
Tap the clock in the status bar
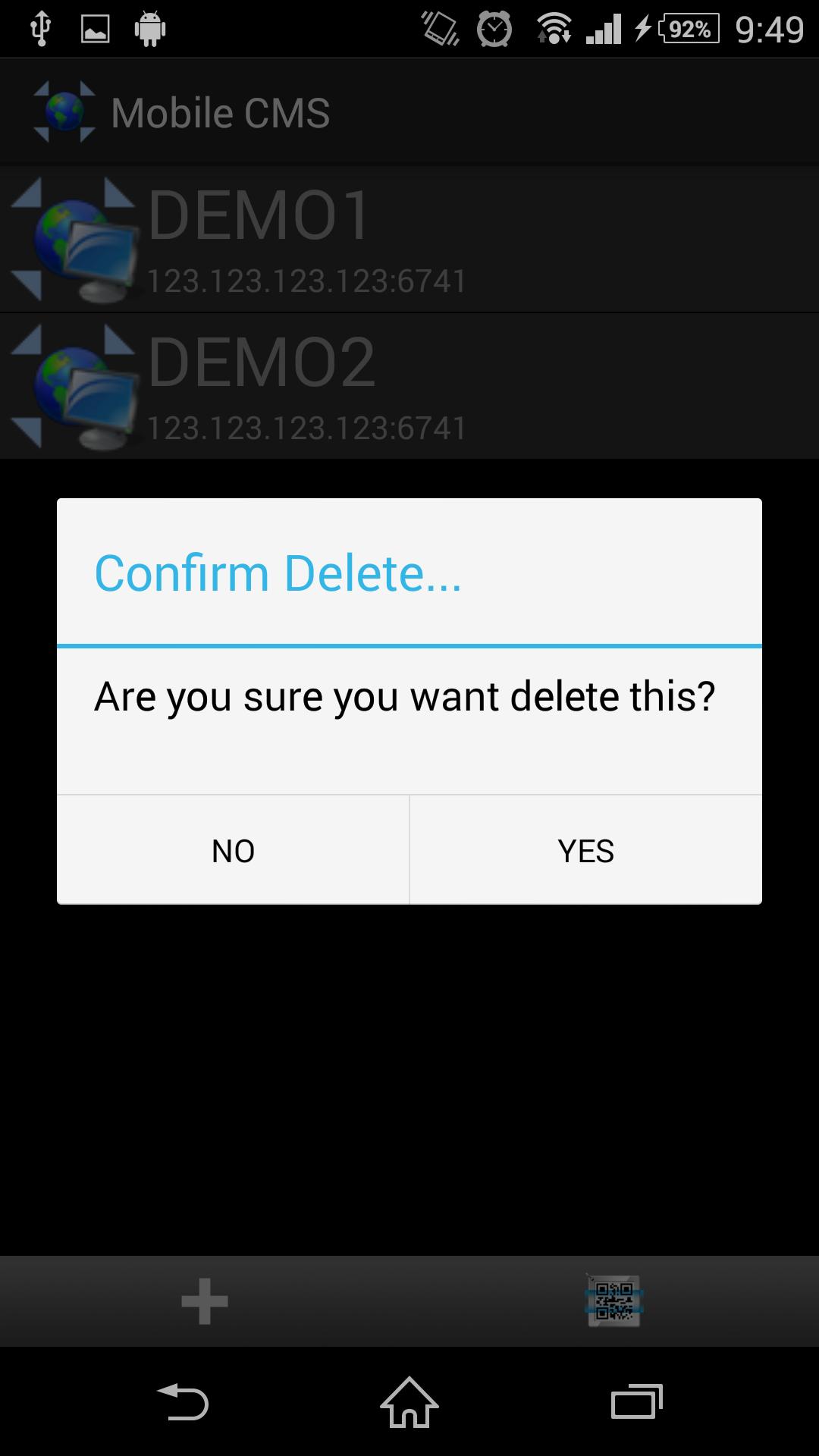(x=766, y=27)
